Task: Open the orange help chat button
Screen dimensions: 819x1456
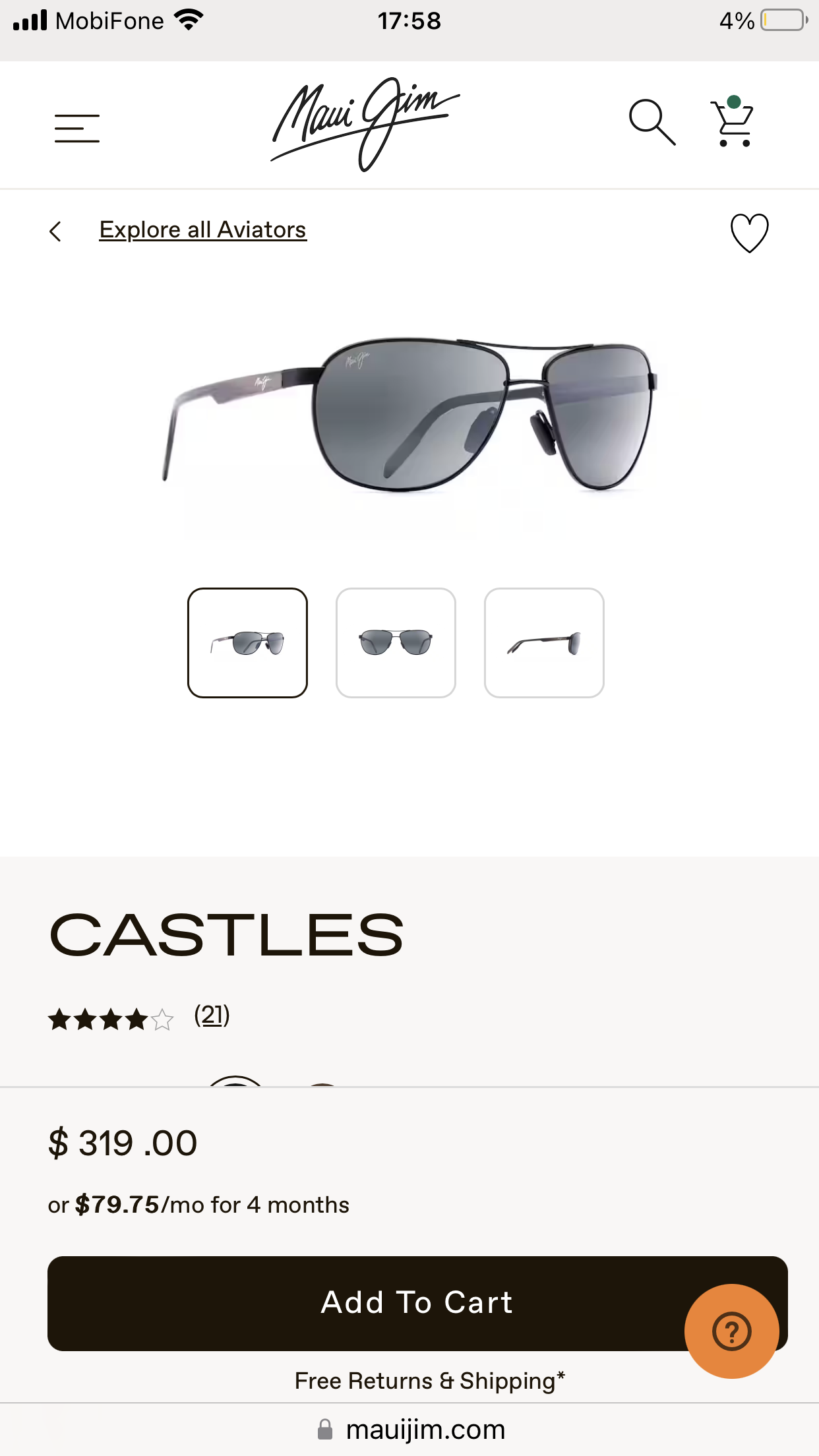Action: tap(731, 1331)
